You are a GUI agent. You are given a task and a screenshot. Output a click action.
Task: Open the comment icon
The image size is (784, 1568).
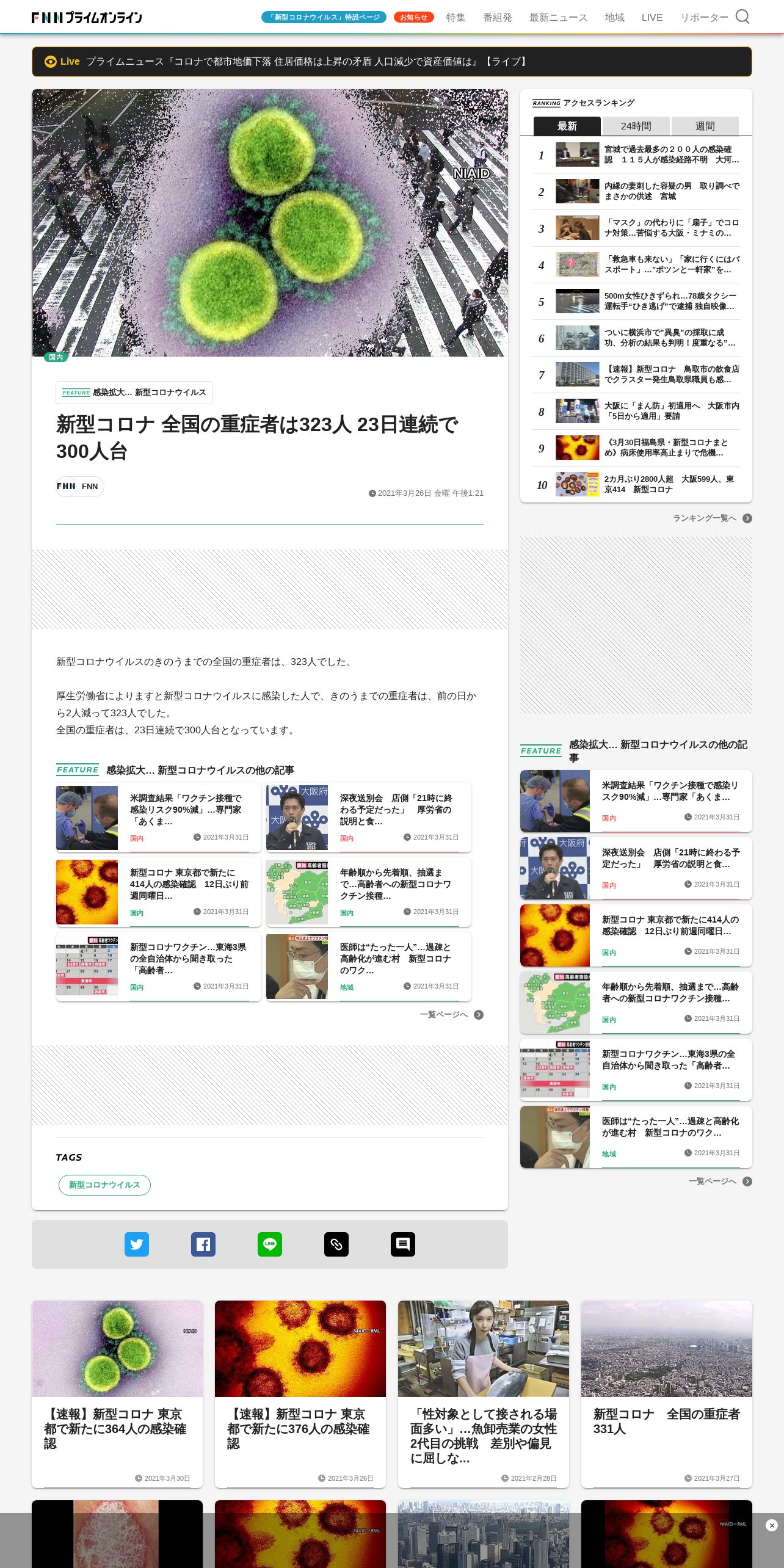403,1244
